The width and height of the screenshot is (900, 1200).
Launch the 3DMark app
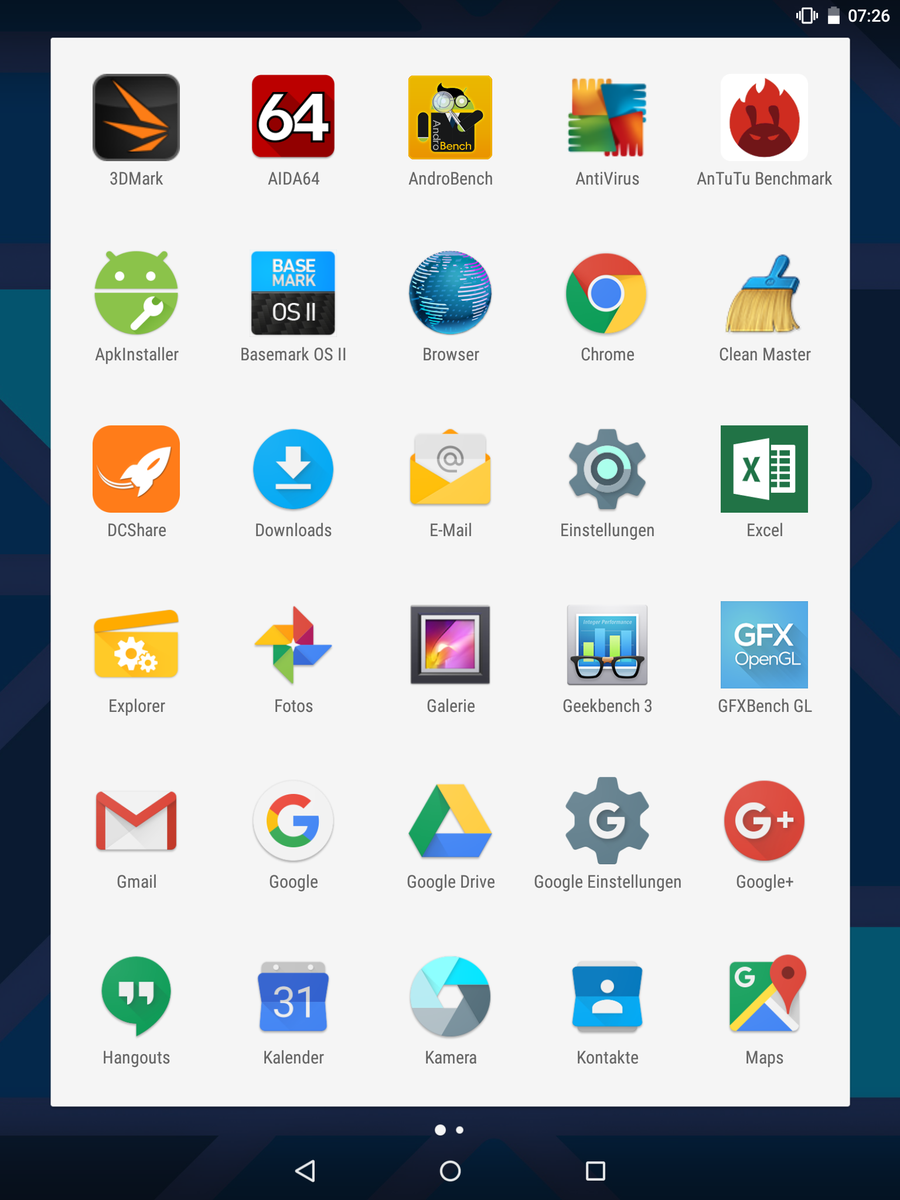point(136,118)
